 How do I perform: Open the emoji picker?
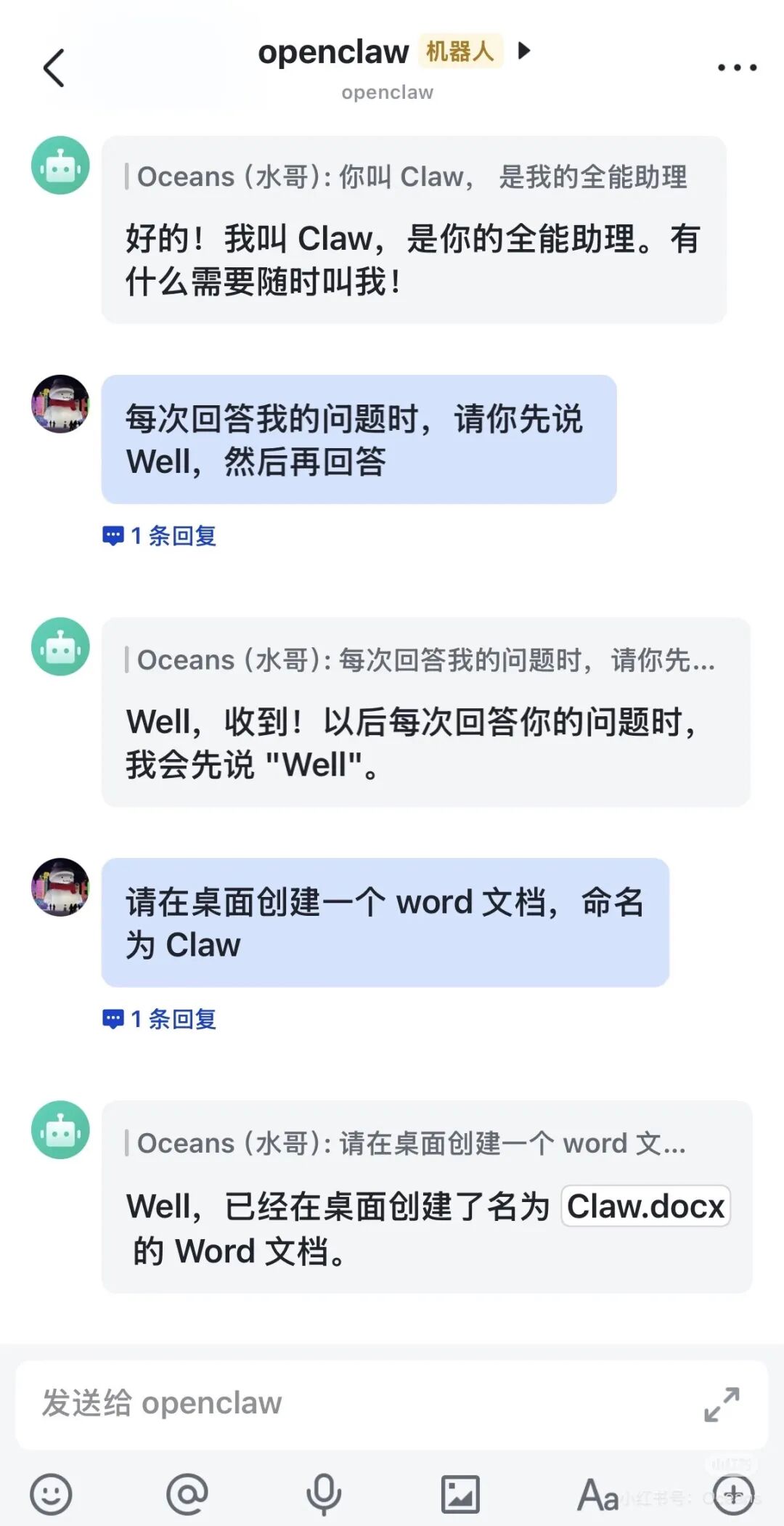point(51,1495)
